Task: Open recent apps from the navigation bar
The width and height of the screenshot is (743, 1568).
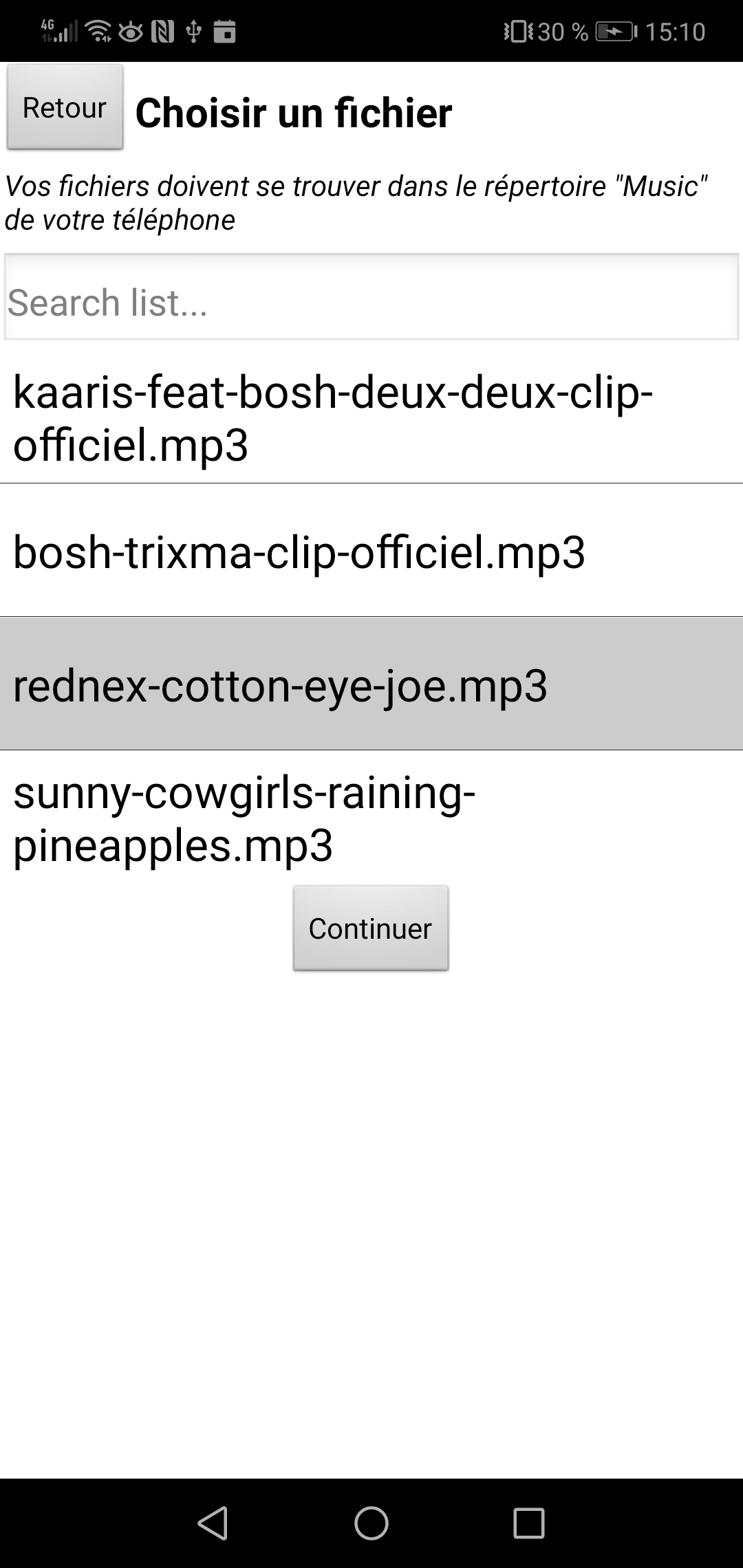Action: (529, 1523)
